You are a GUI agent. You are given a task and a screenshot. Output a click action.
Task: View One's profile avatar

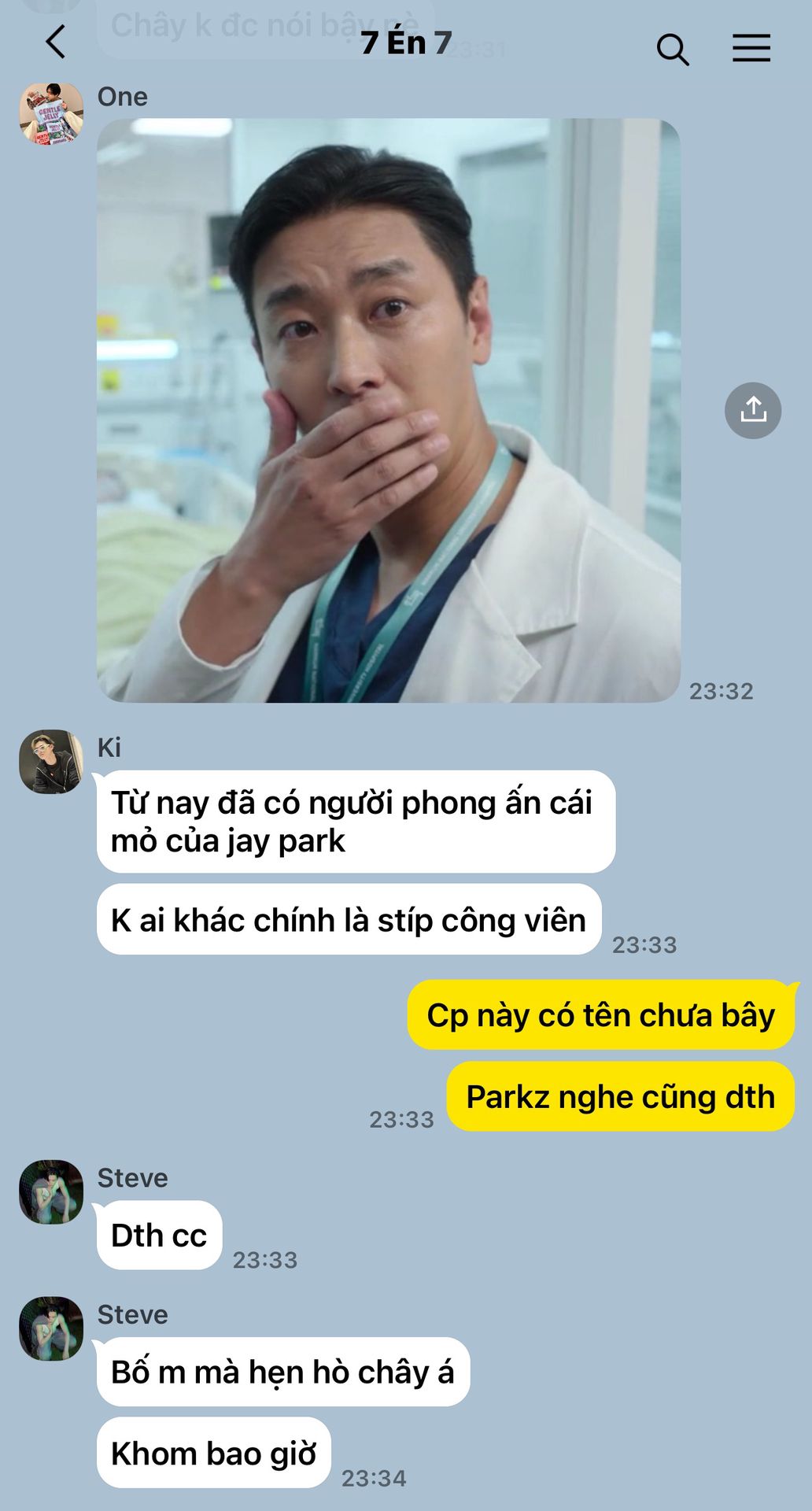51,113
